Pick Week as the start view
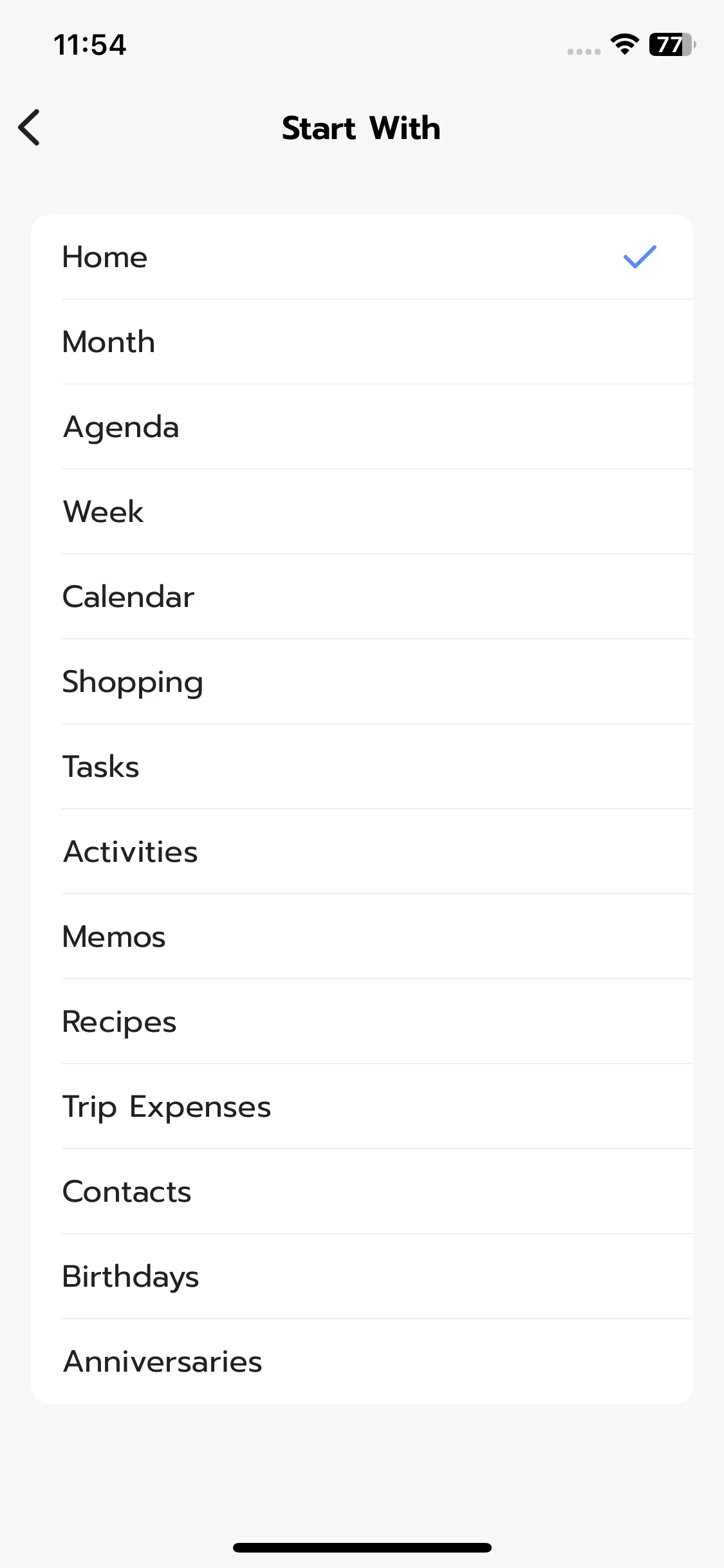The image size is (724, 1568). 360,512
